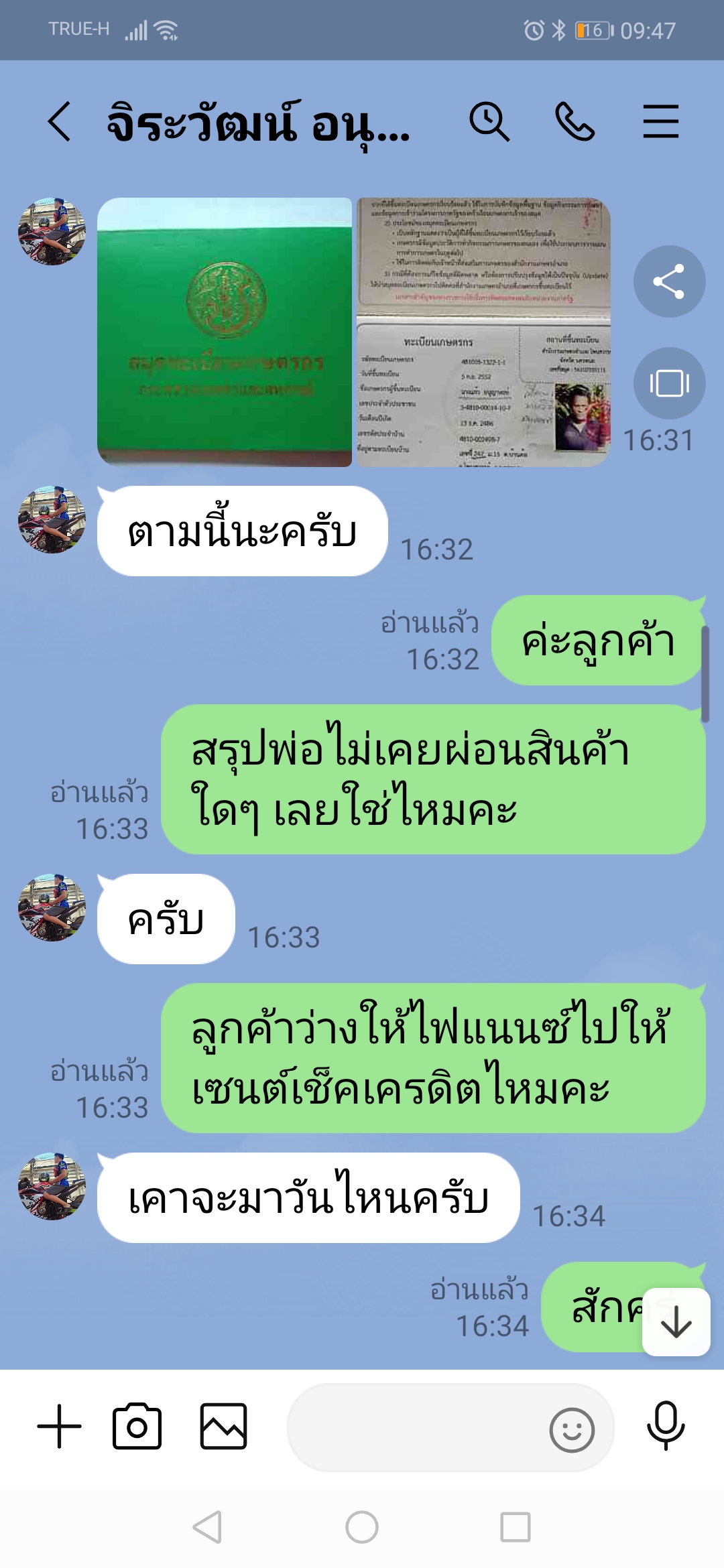Open the emoji and sticker picker

coord(572,1430)
